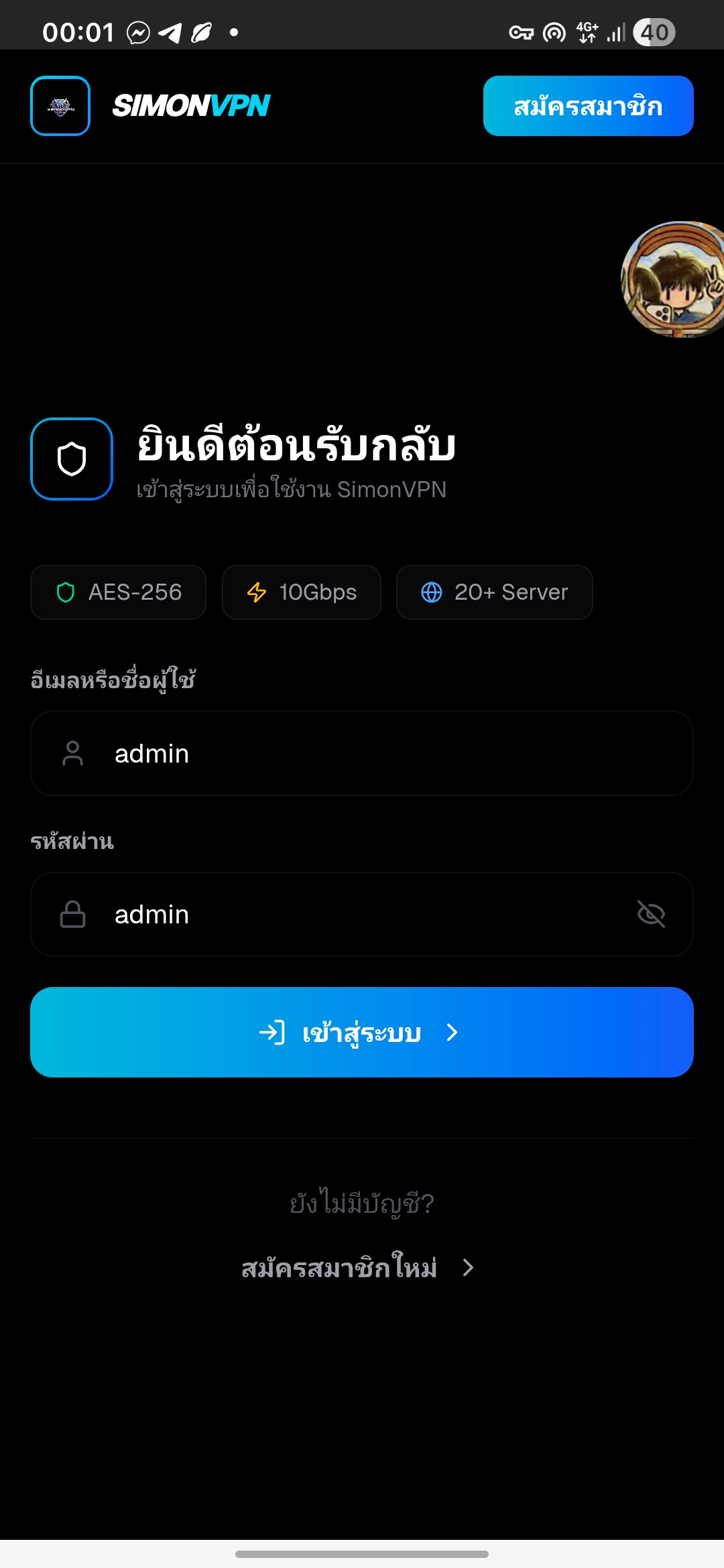
Task: Go to home via SimonVPN logo
Action: tap(151, 106)
